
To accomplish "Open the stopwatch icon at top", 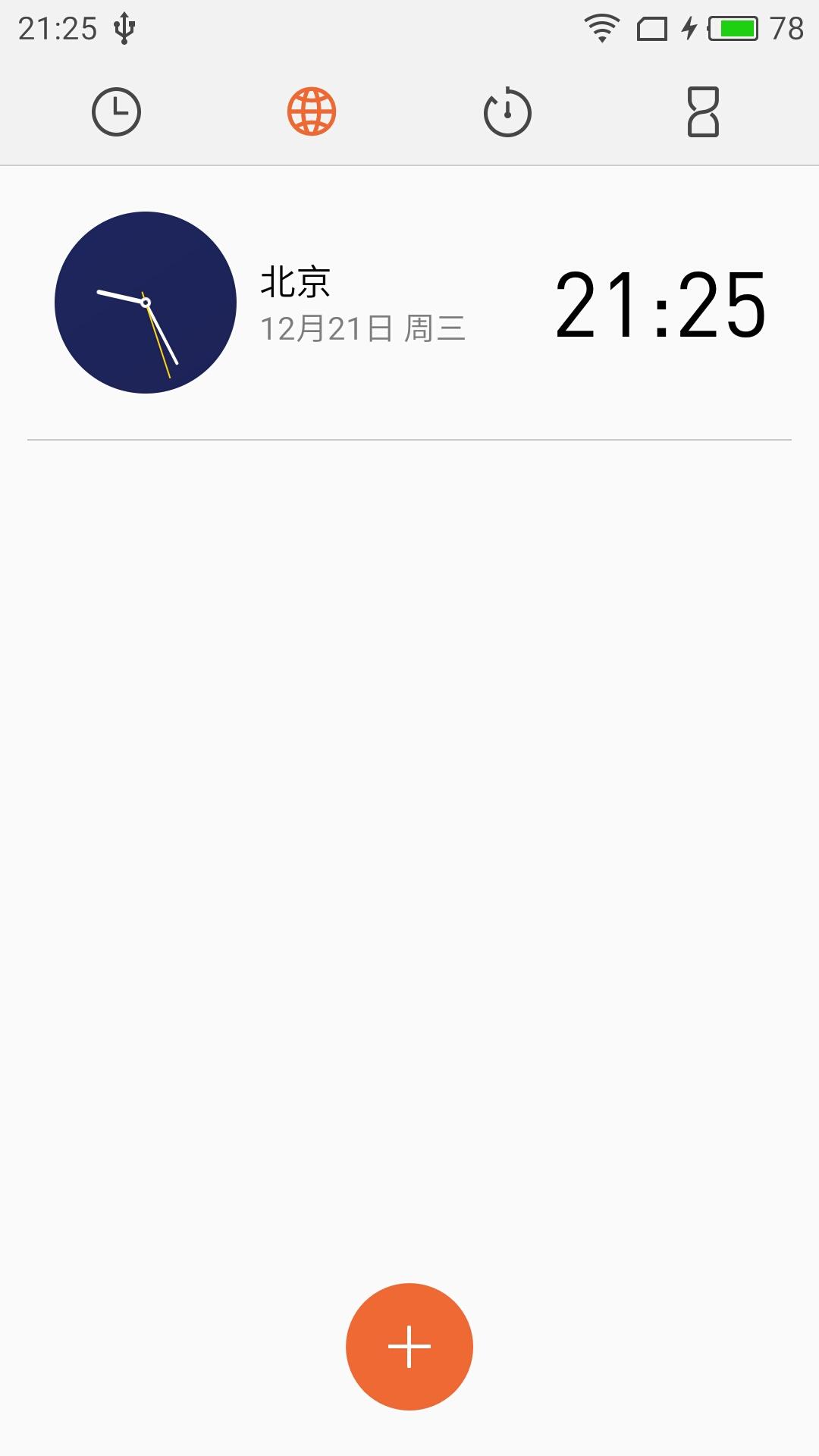I will pyautogui.click(x=507, y=112).
